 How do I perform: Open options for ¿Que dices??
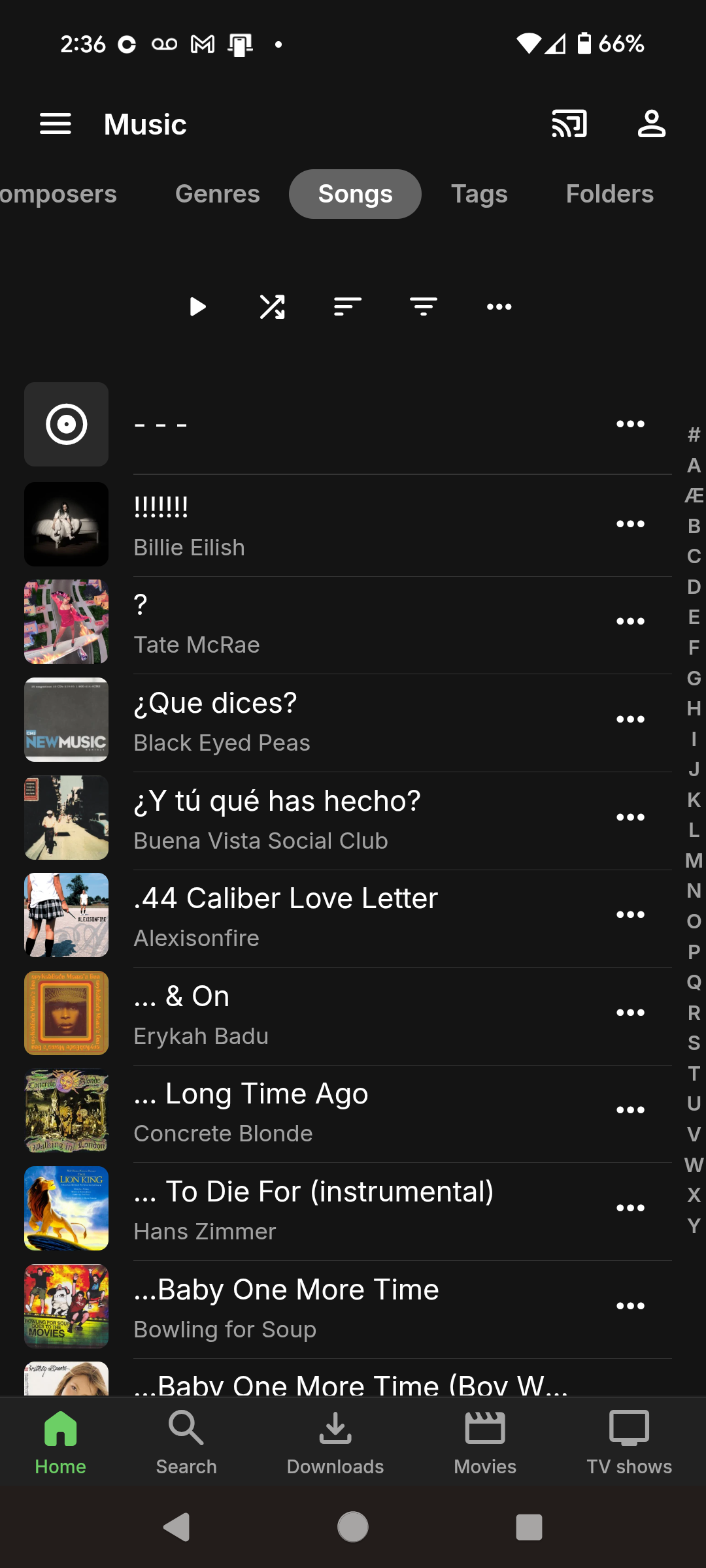pos(630,719)
